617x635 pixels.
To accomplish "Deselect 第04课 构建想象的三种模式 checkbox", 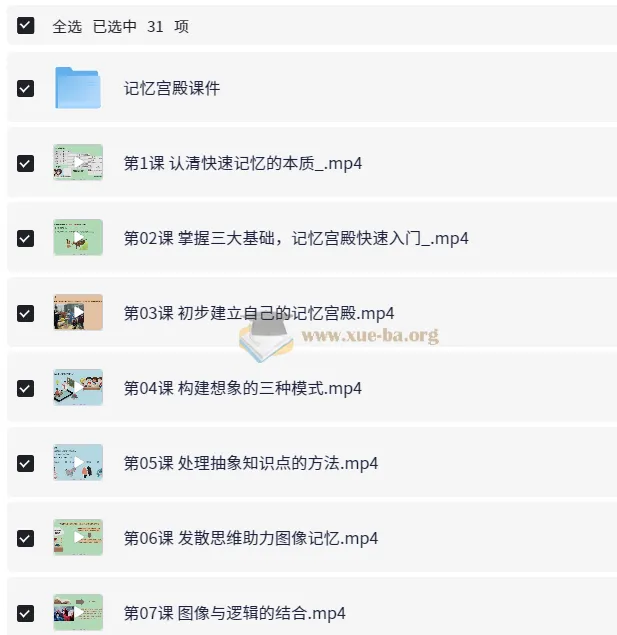I will (x=26, y=388).
